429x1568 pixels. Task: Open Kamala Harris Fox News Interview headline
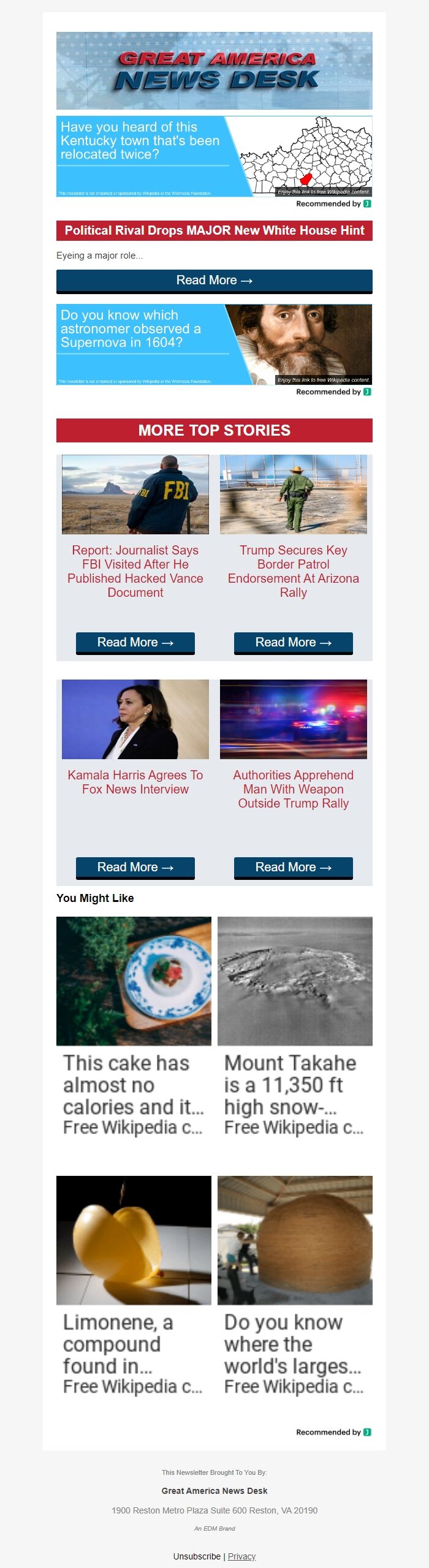[135, 782]
